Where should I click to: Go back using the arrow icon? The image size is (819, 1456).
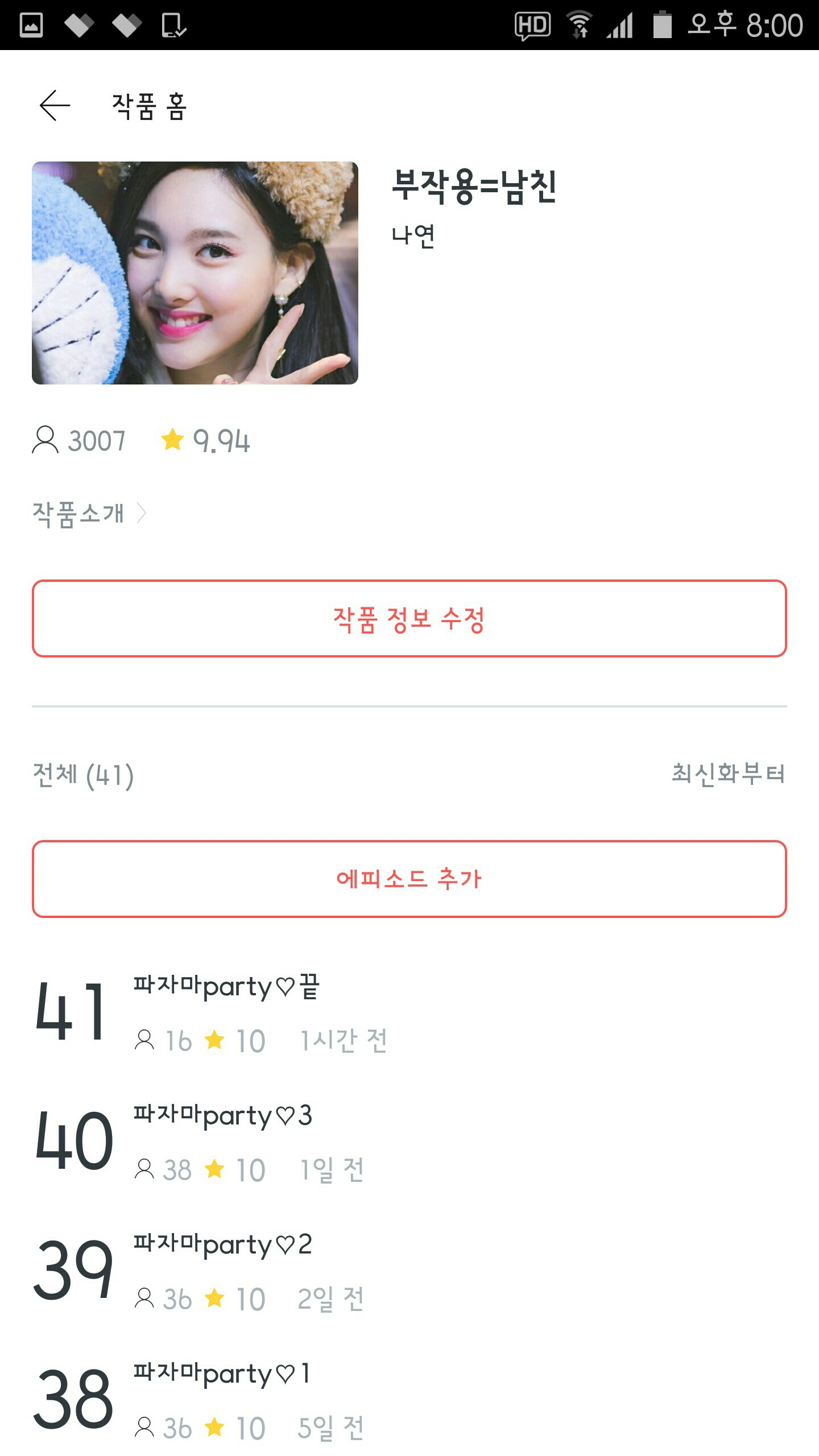pyautogui.click(x=55, y=106)
